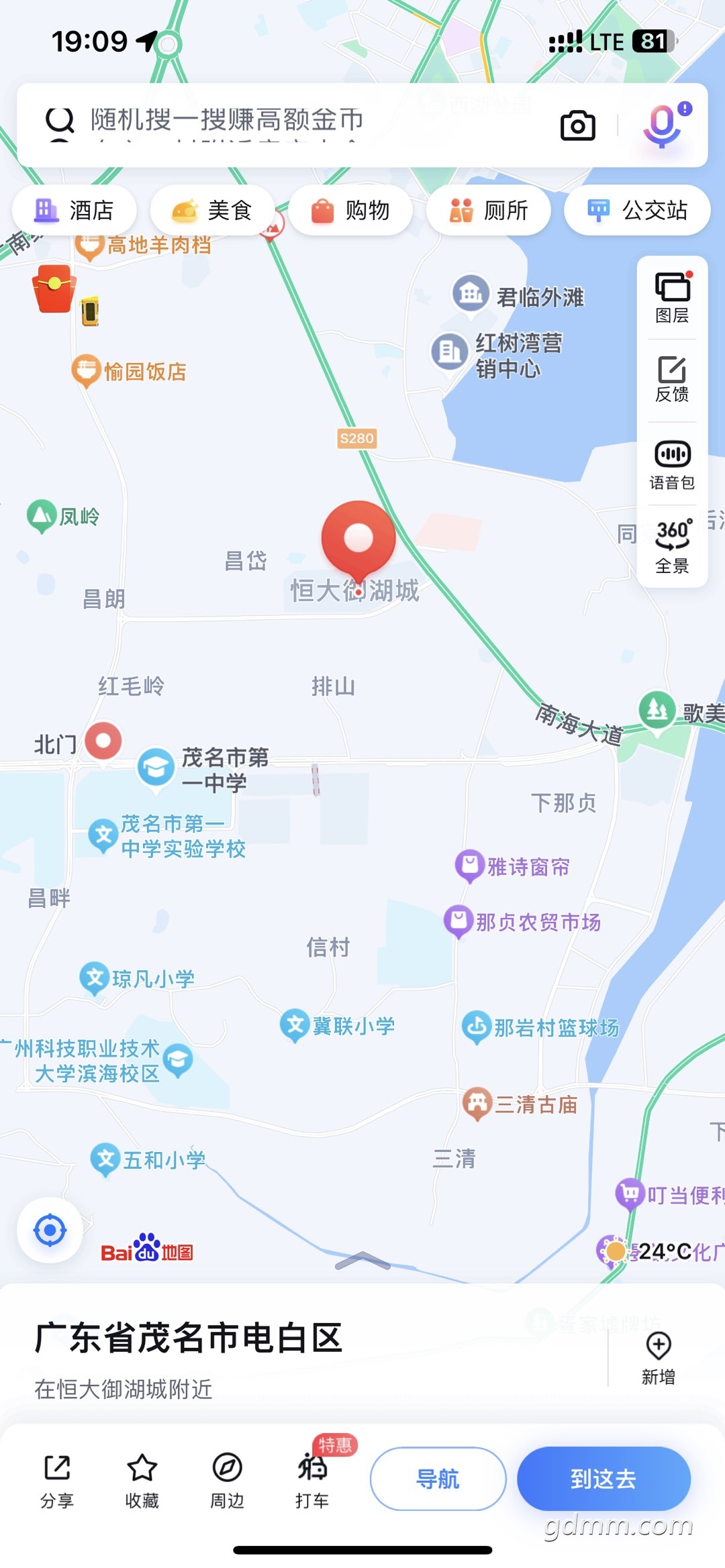Select the 厕所 category chip

(x=489, y=210)
